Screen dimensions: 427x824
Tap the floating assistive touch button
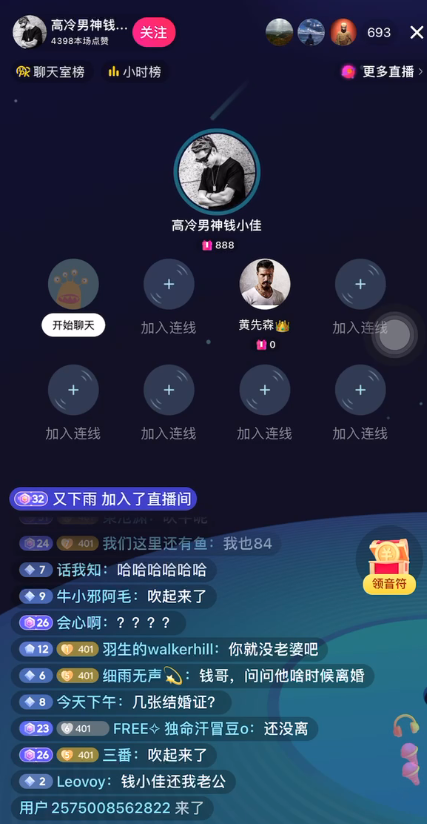[394, 335]
